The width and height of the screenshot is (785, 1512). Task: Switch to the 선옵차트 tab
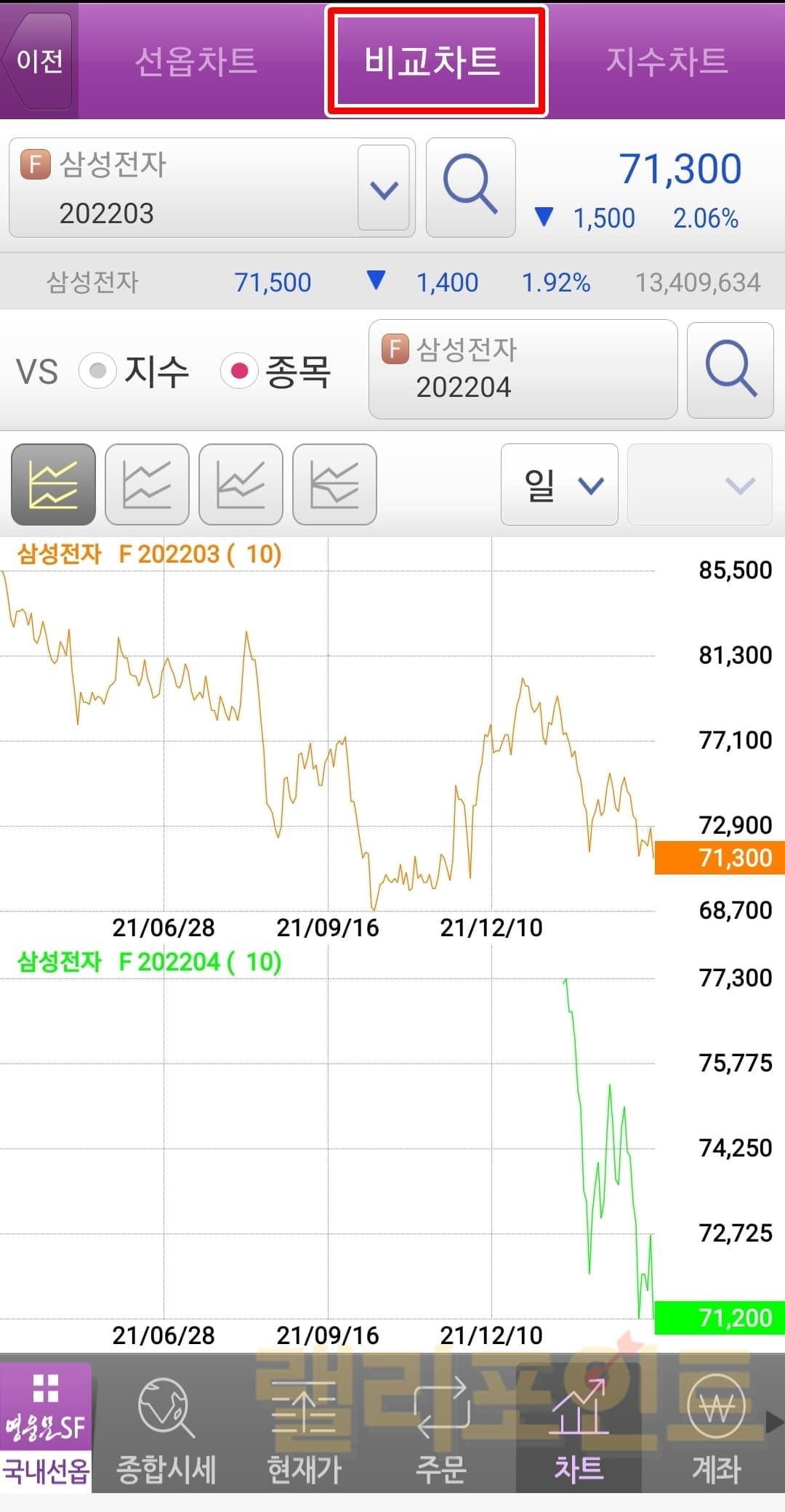pos(196,61)
